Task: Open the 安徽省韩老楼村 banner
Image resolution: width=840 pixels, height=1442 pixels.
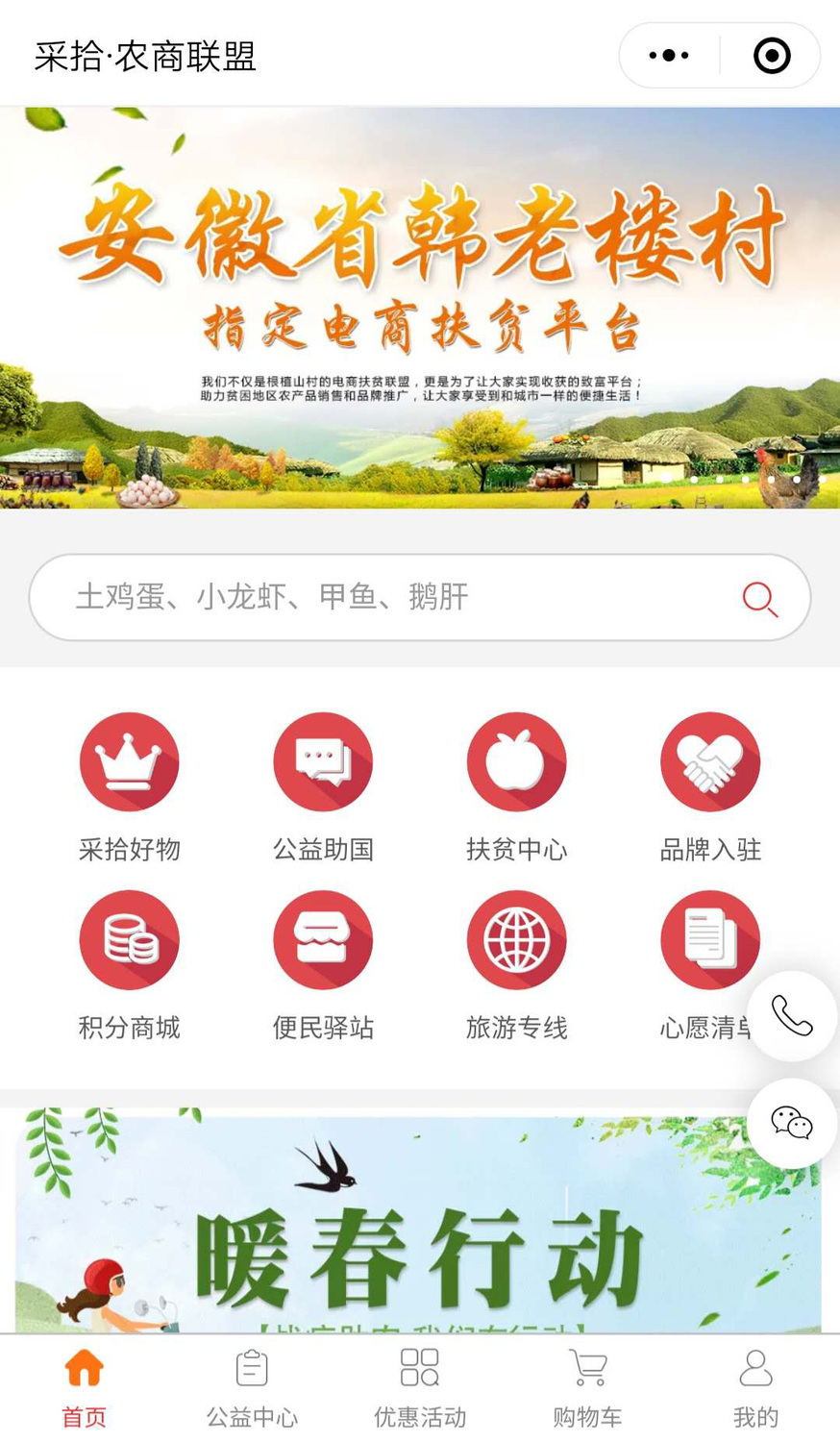Action: (420, 308)
